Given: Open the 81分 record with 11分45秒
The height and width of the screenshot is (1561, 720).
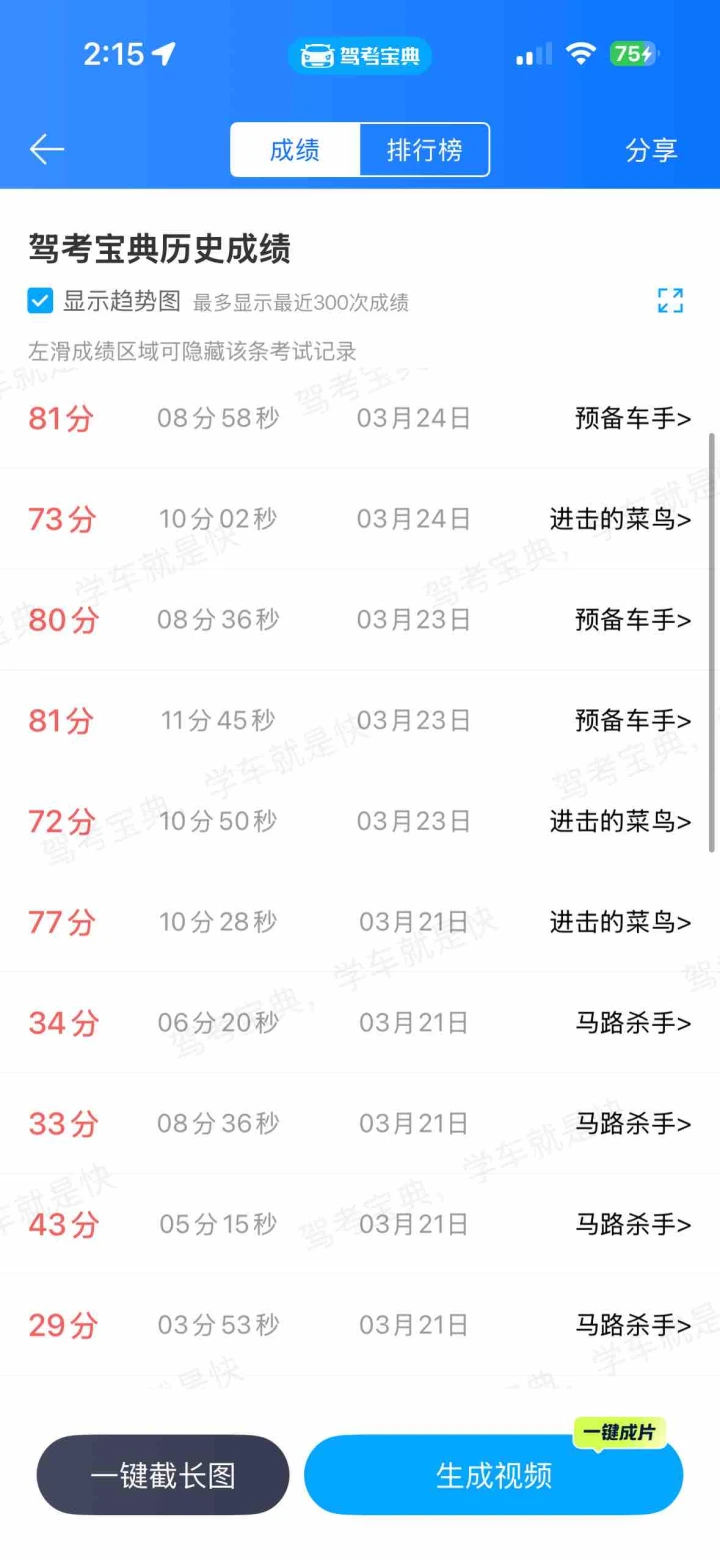Looking at the screenshot, I should tap(360, 720).
